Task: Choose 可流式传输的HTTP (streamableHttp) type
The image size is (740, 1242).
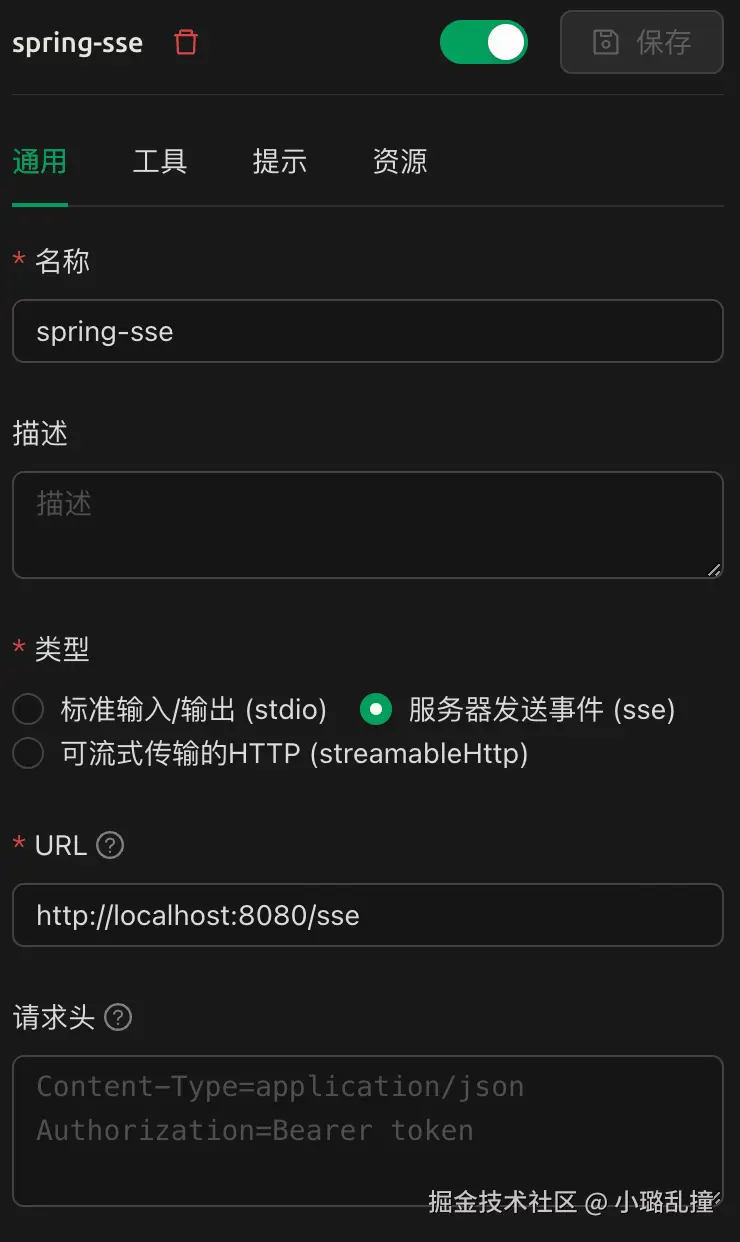Action: coord(28,753)
